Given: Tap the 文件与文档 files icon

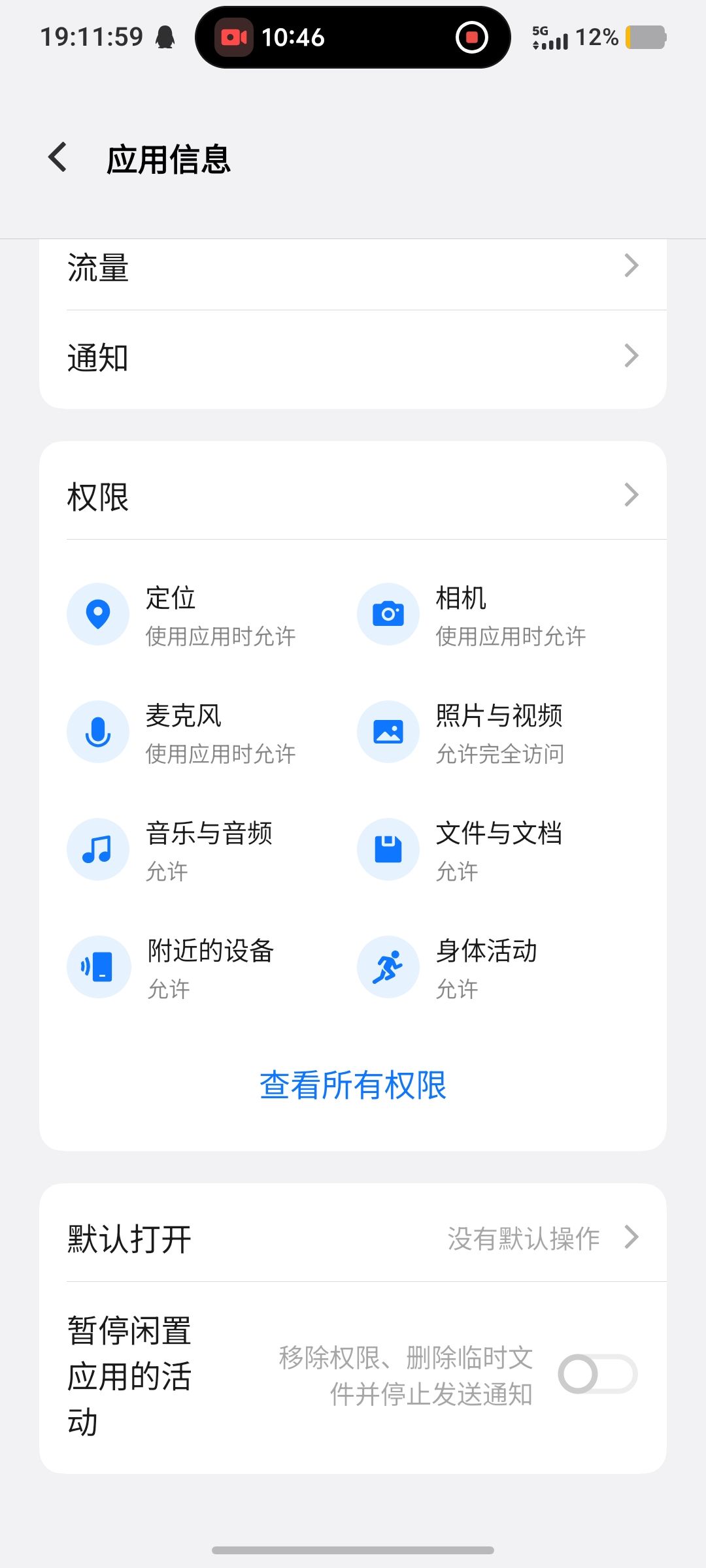Looking at the screenshot, I should pos(388,849).
